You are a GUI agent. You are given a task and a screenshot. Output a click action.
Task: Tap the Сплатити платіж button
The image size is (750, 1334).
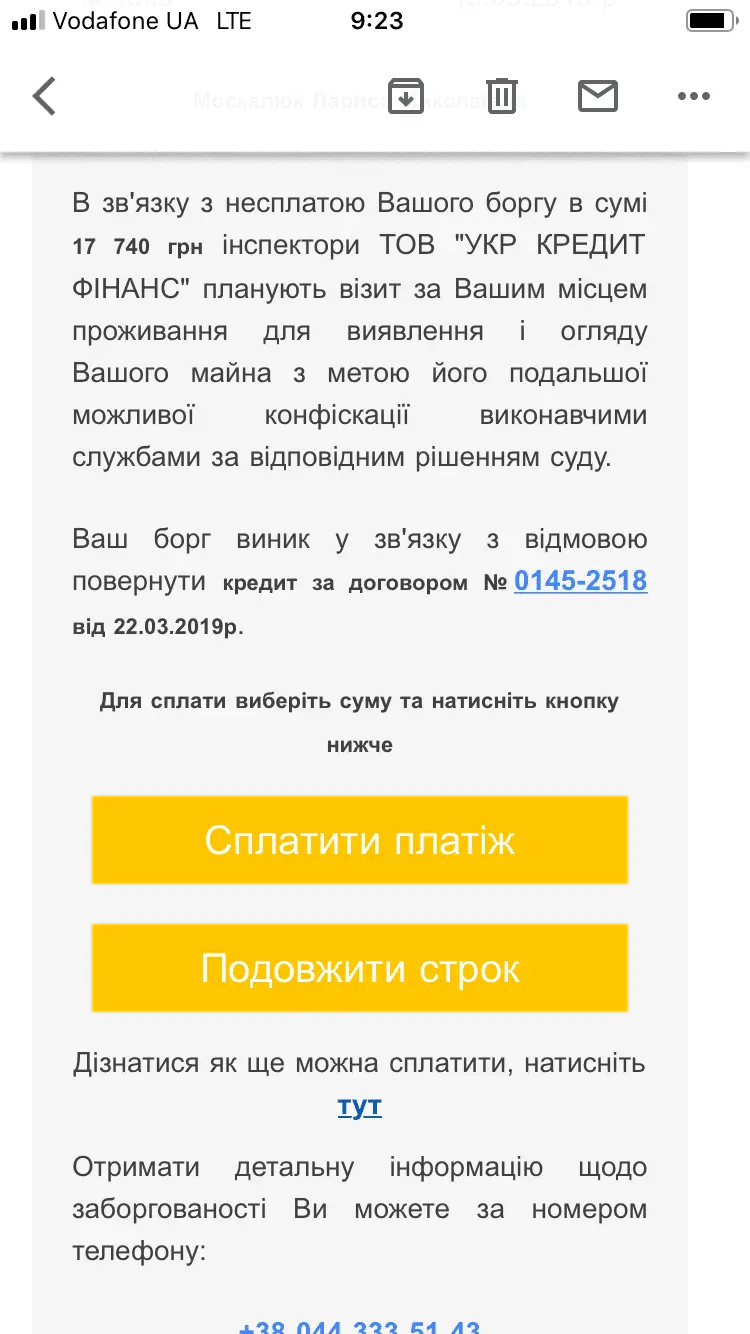(x=359, y=840)
